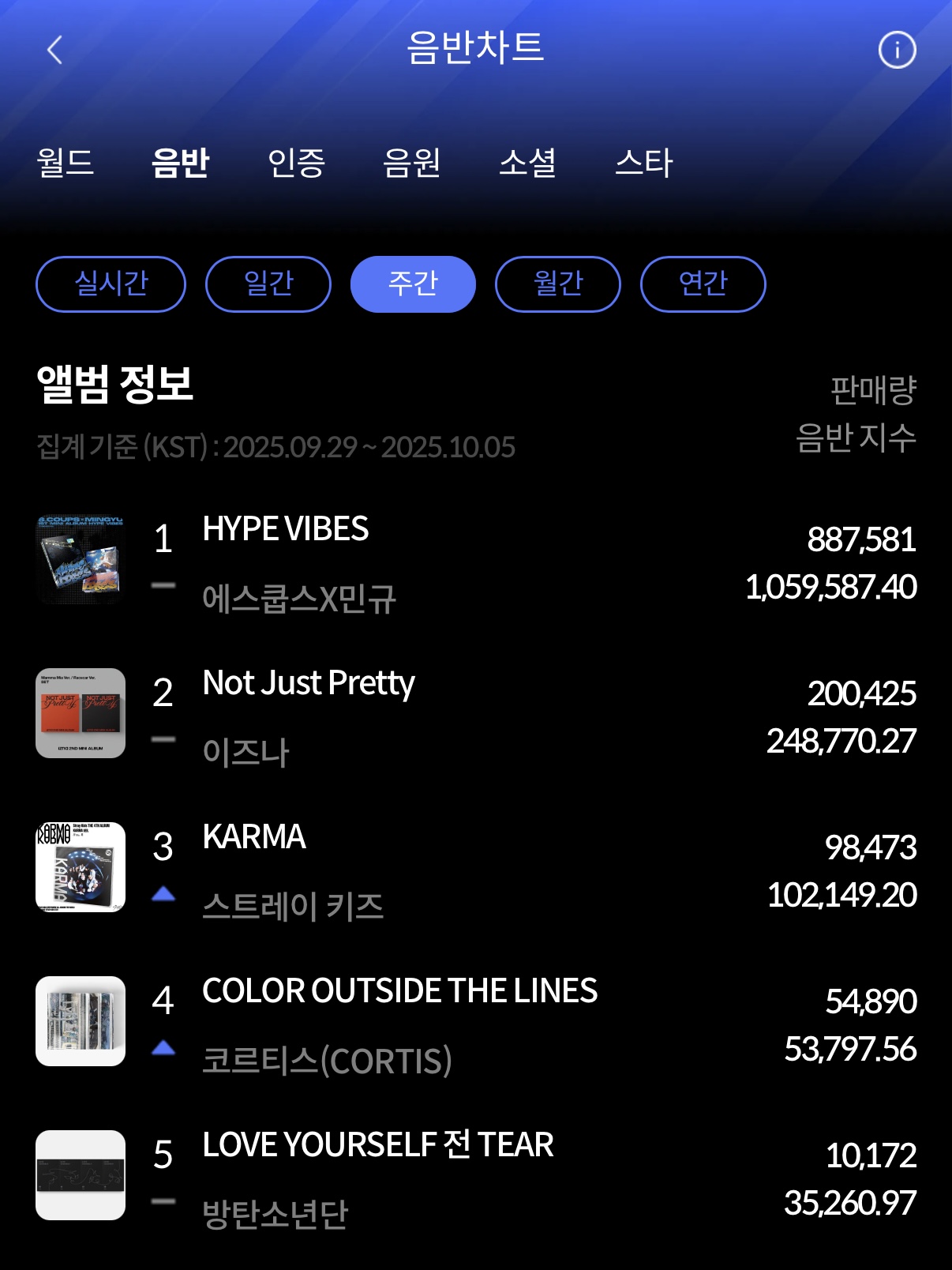Image resolution: width=952 pixels, height=1270 pixels.
Task: Choose the 월간 monthly chart
Action: point(557,284)
